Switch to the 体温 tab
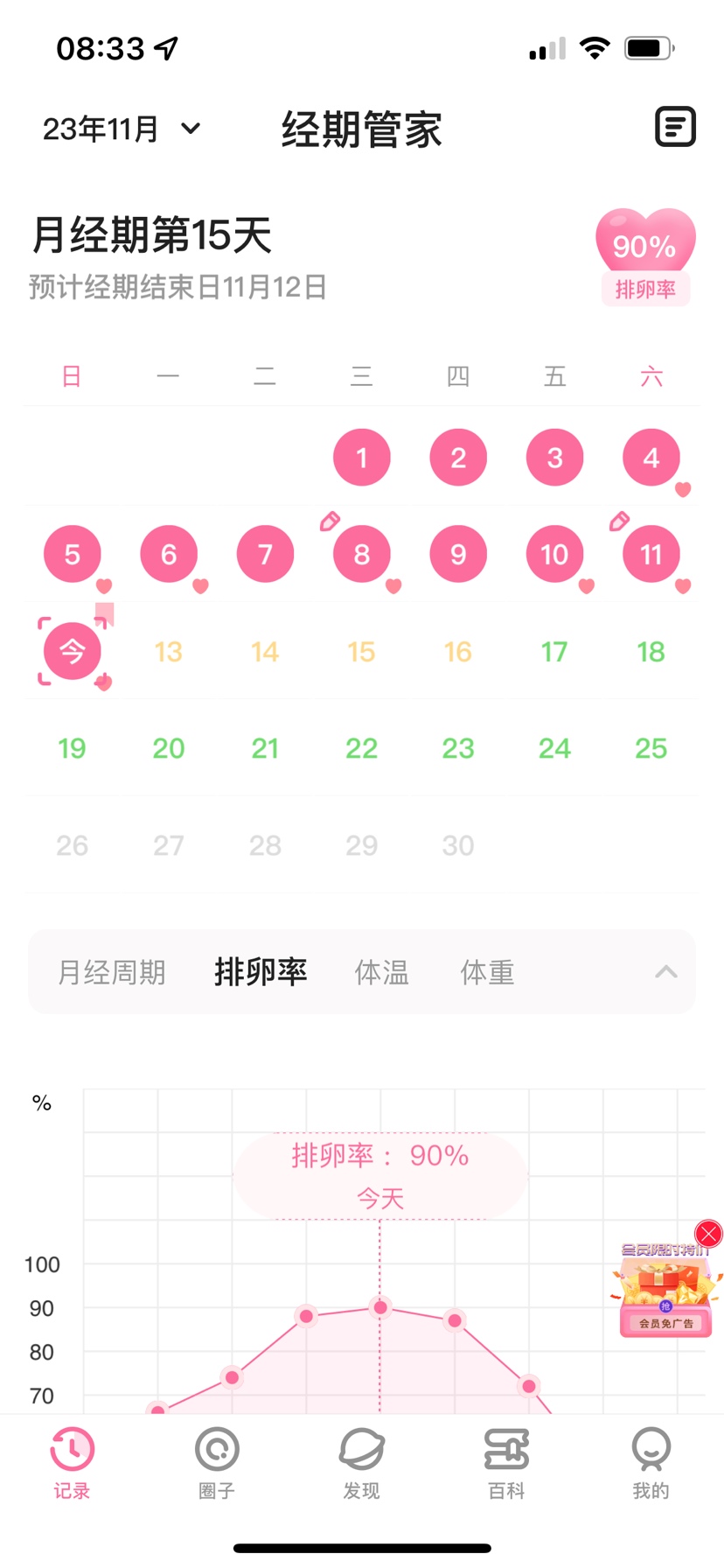The height and width of the screenshot is (1568, 724). click(381, 972)
